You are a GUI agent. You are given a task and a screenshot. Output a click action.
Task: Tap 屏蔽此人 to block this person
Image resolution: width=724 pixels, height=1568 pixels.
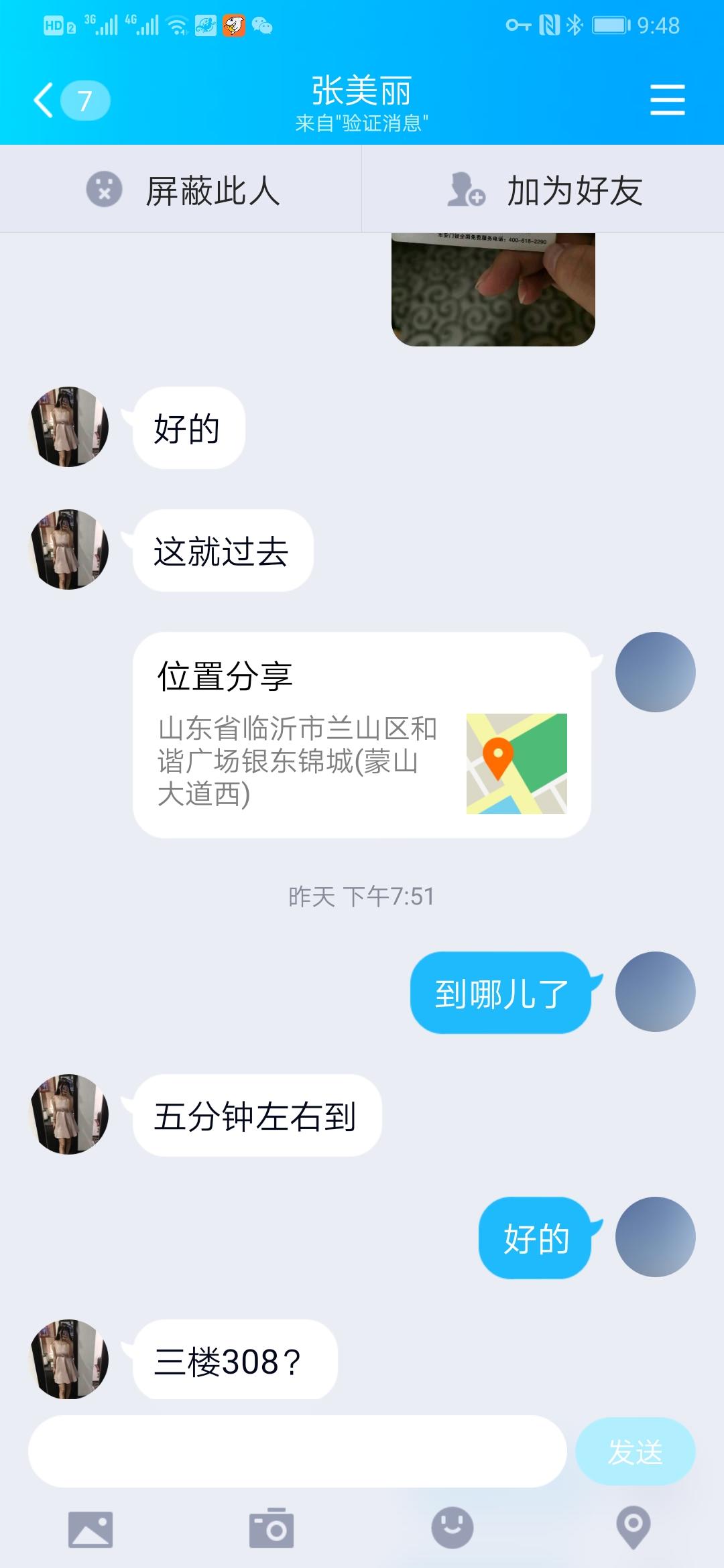181,190
